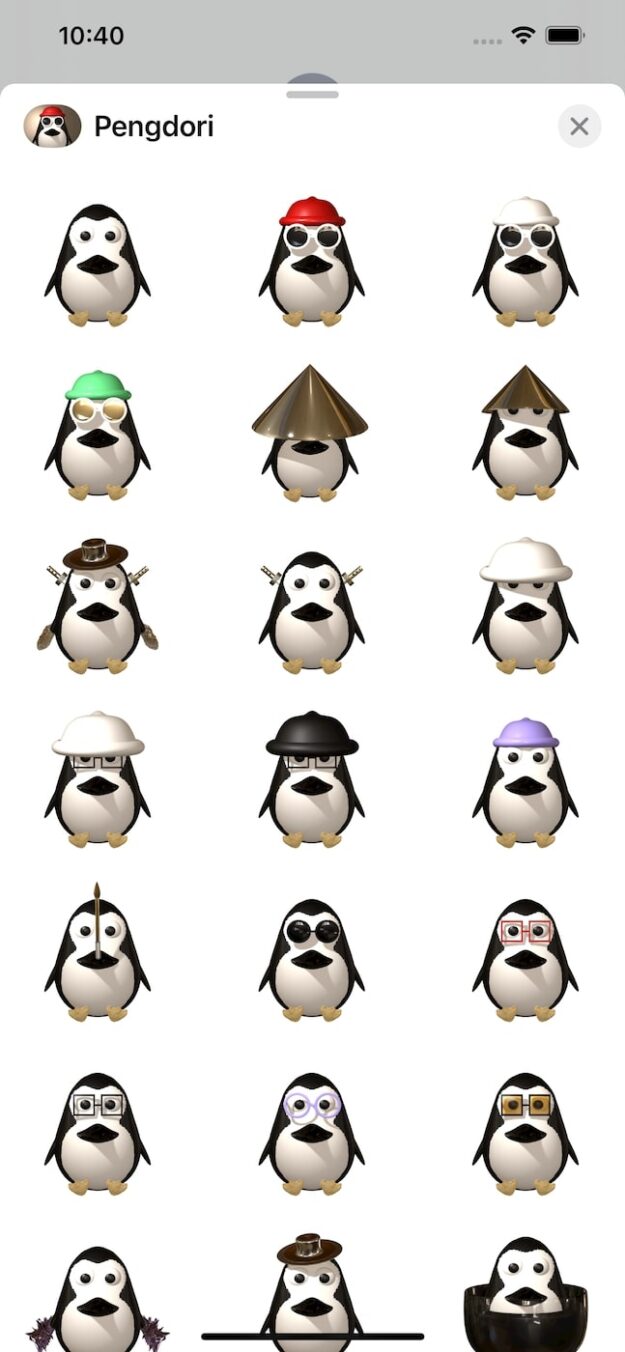Select the white-hat penguin with square glasses
625x1352 pixels.
[x=97, y=778]
